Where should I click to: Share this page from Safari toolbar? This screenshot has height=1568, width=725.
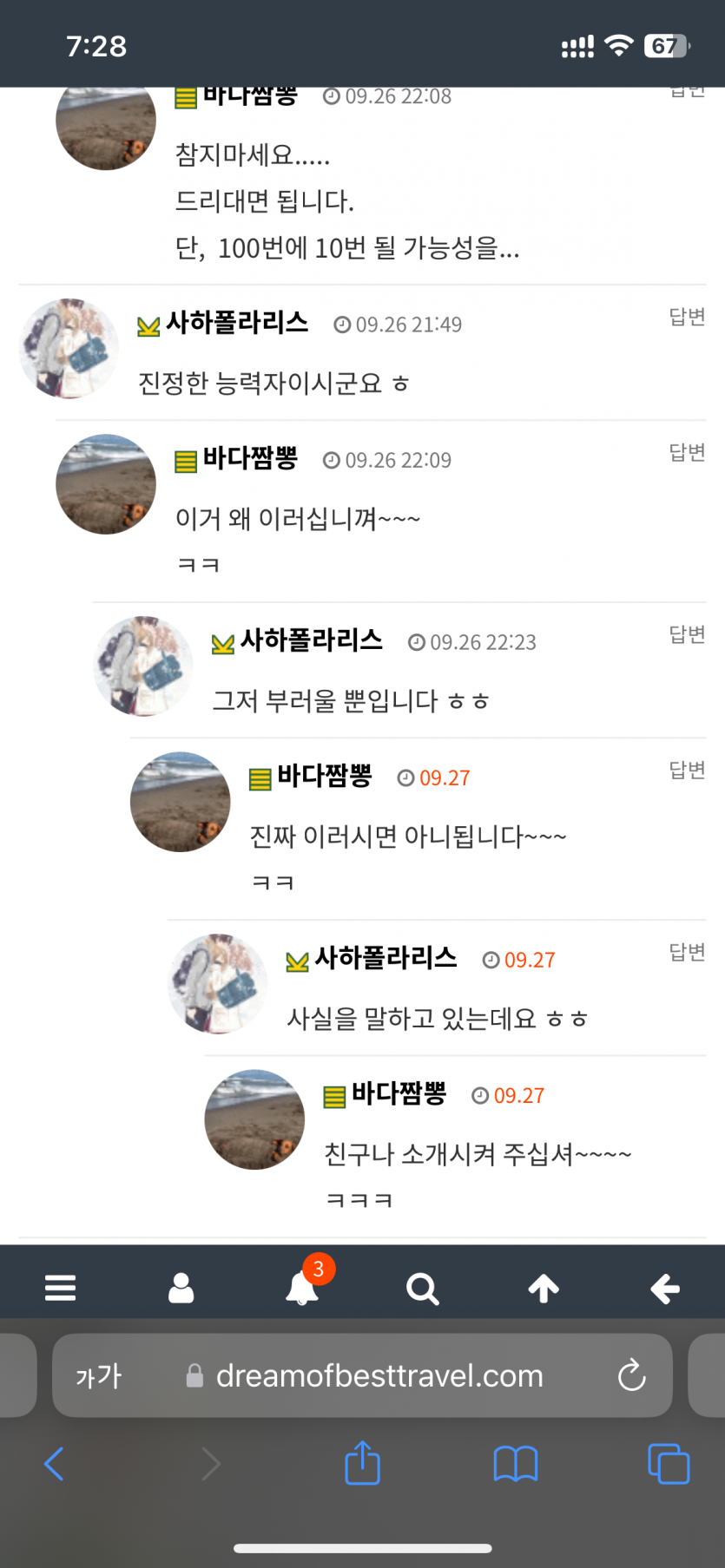click(362, 1464)
